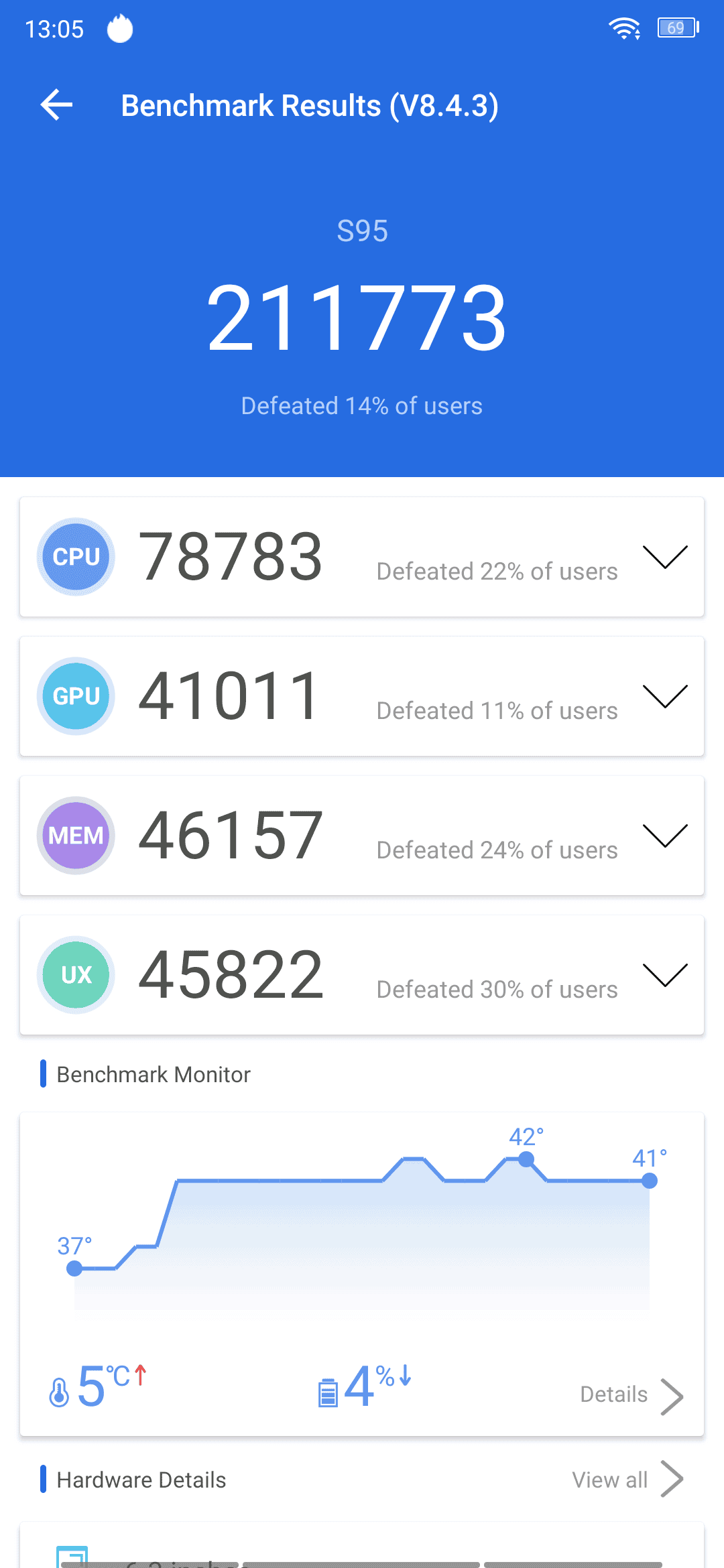Expand the UX score section
The width and height of the screenshot is (724, 1568).
coord(665,975)
